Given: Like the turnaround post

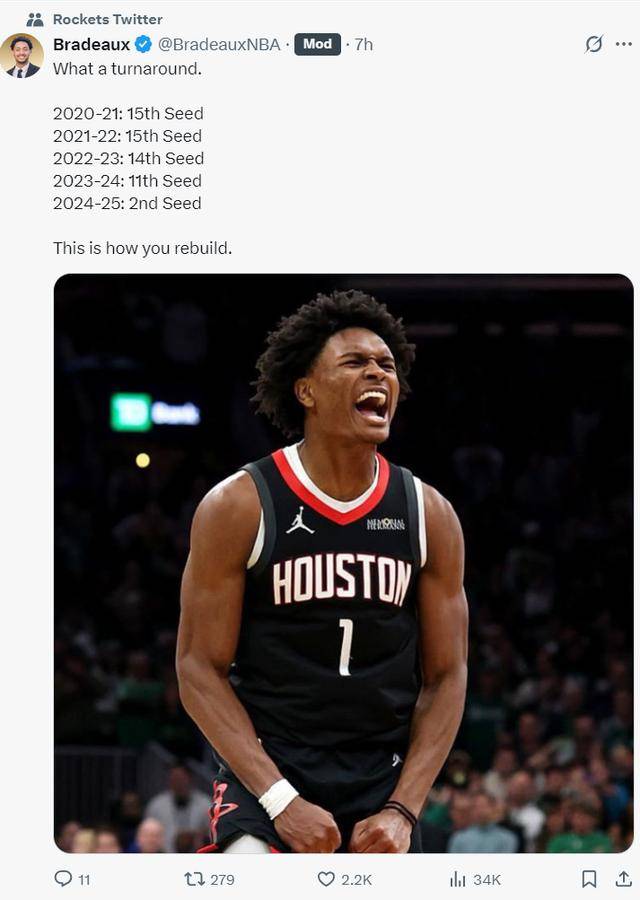Looking at the screenshot, I should coord(326,879).
